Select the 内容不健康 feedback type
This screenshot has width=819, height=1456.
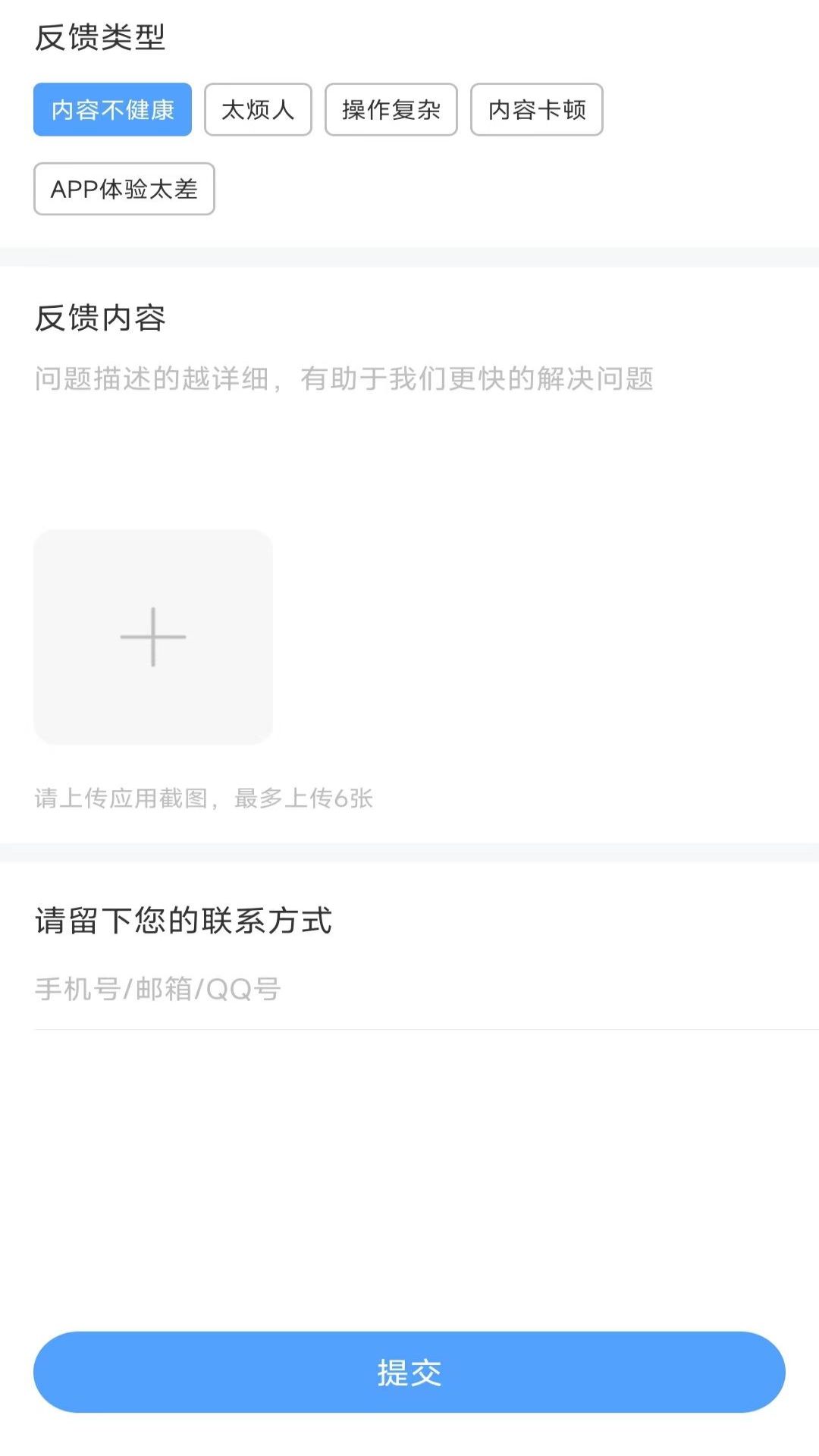coord(112,110)
